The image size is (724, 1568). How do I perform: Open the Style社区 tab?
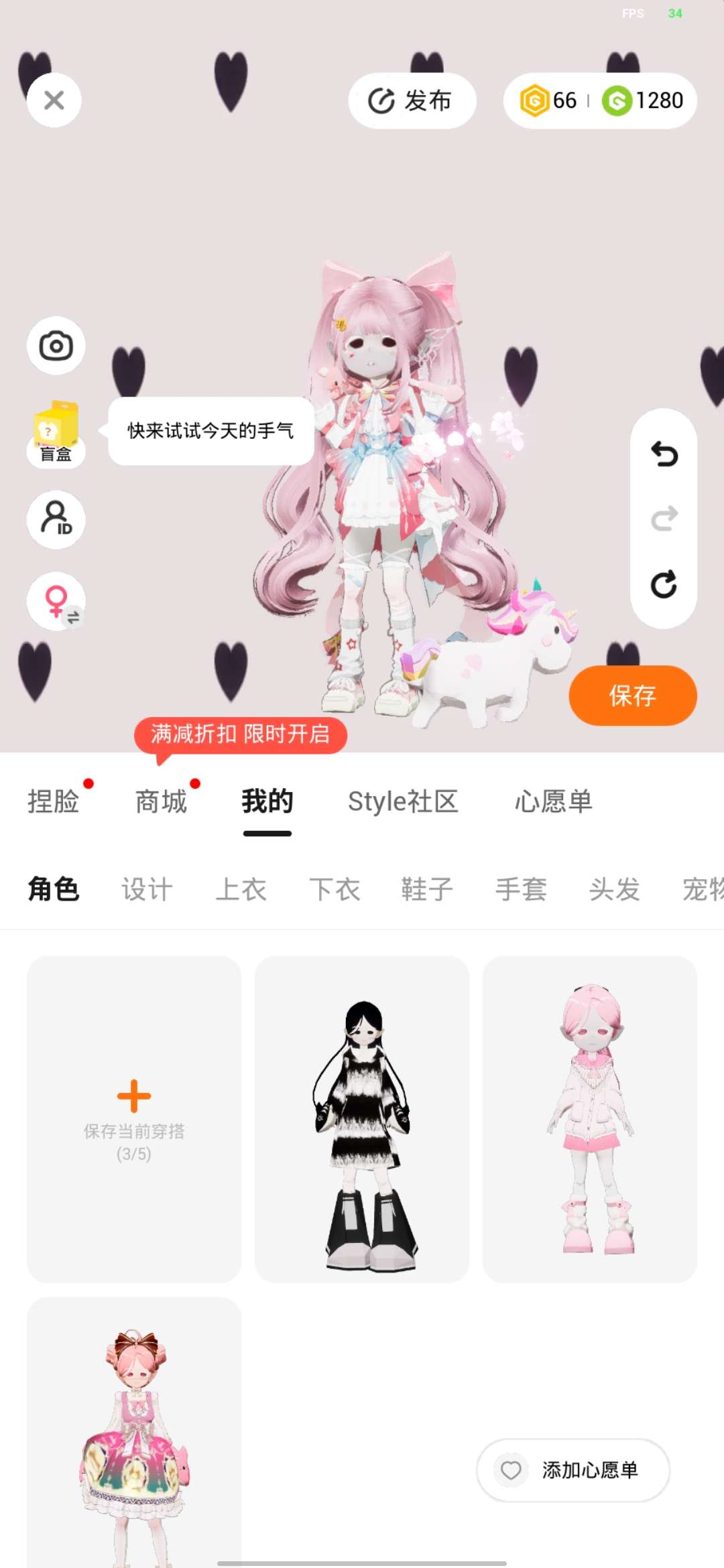pyautogui.click(x=403, y=801)
